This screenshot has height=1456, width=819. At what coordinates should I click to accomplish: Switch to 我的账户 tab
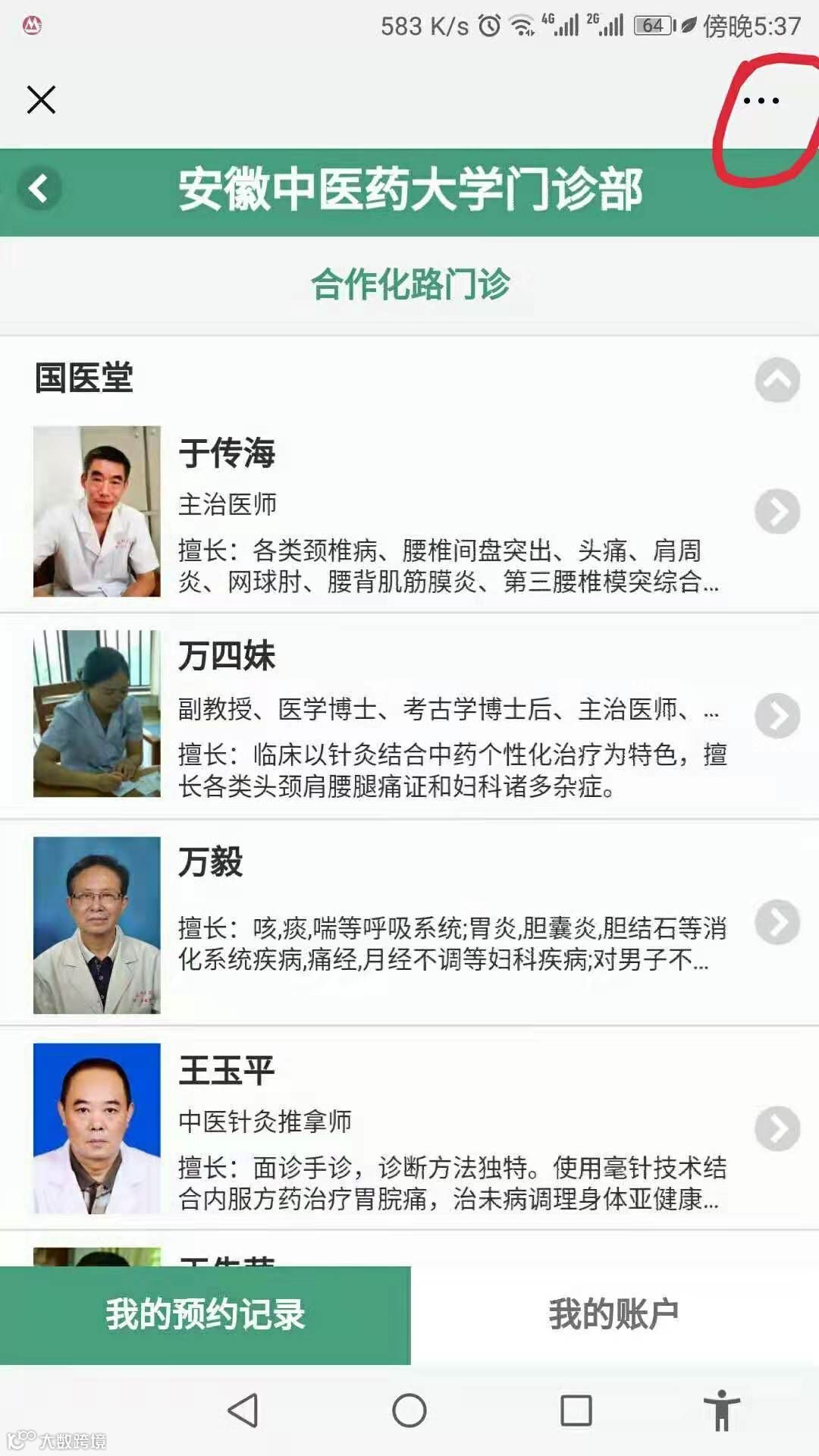point(614,1315)
